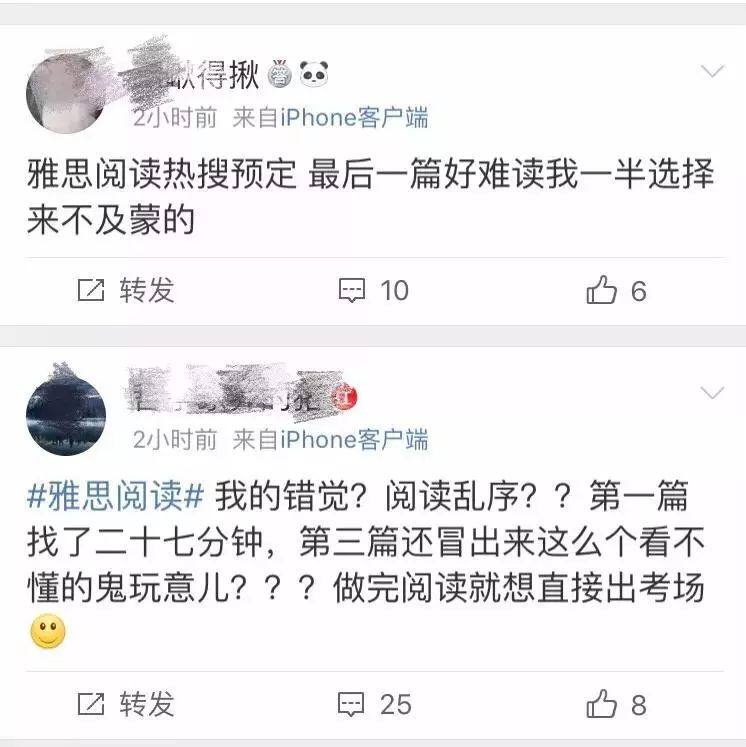Screen dimensions: 746x747
Task: Repost the post about 雅思阅读热搜预定
Action: 126,291
